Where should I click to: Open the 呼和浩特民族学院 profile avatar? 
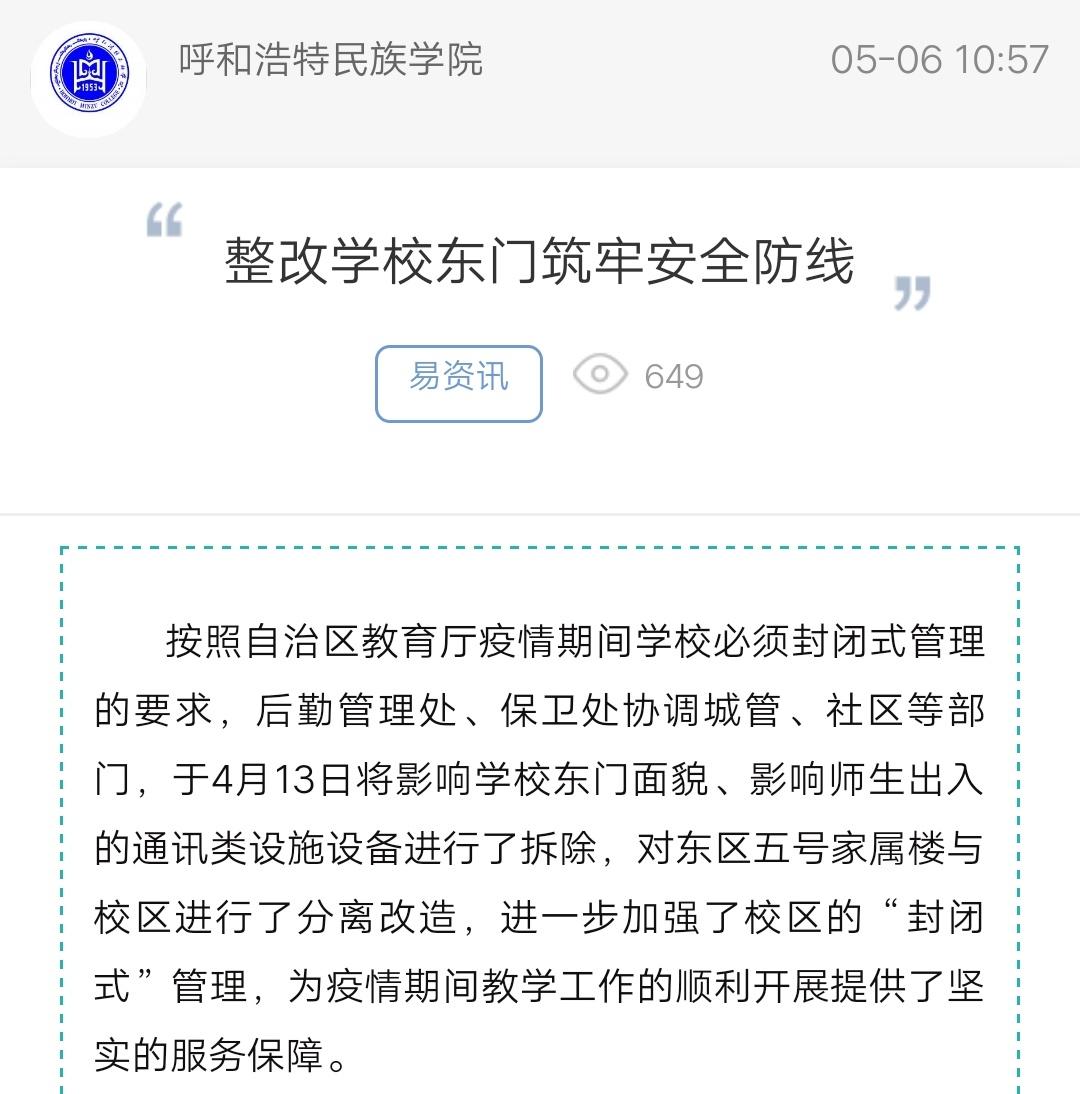point(88,79)
